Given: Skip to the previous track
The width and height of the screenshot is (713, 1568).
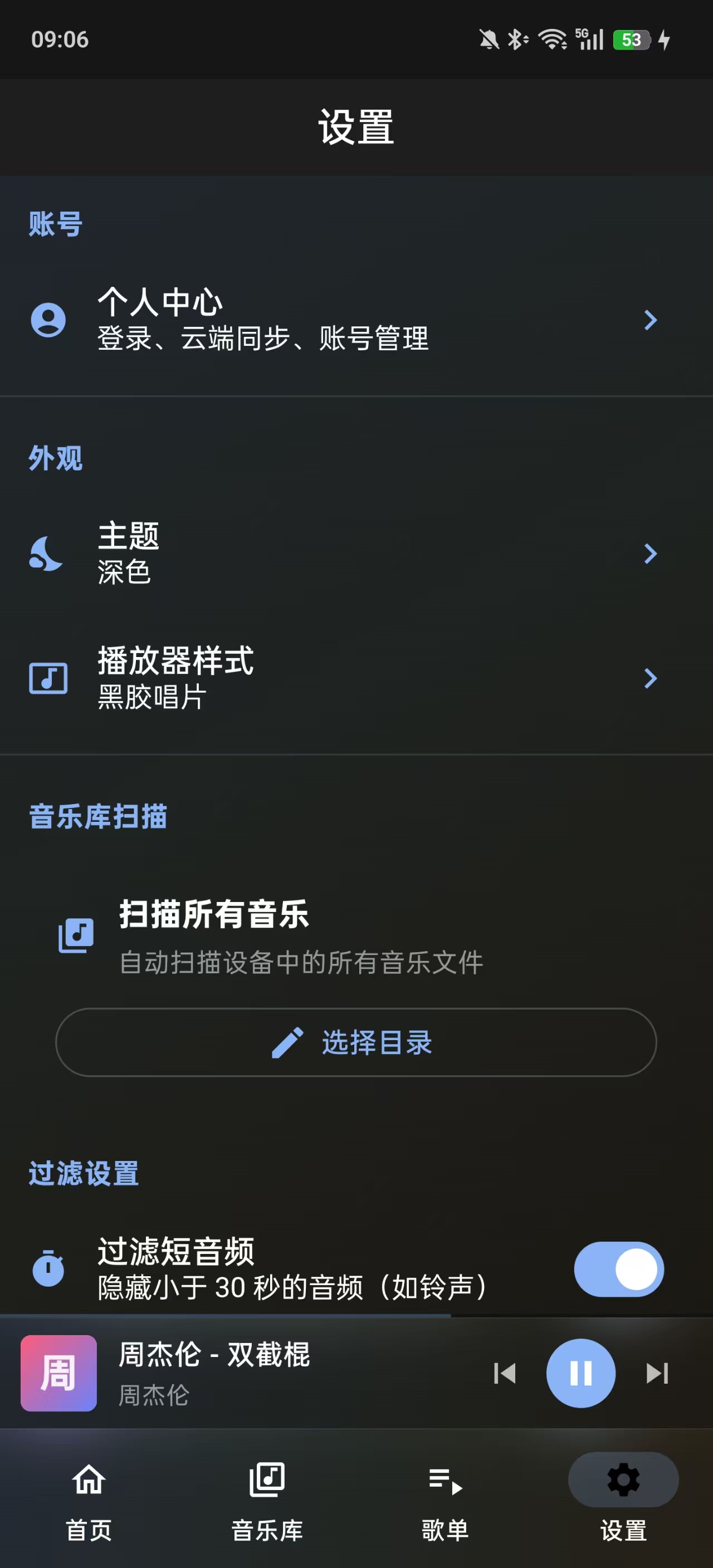Looking at the screenshot, I should coord(505,1373).
